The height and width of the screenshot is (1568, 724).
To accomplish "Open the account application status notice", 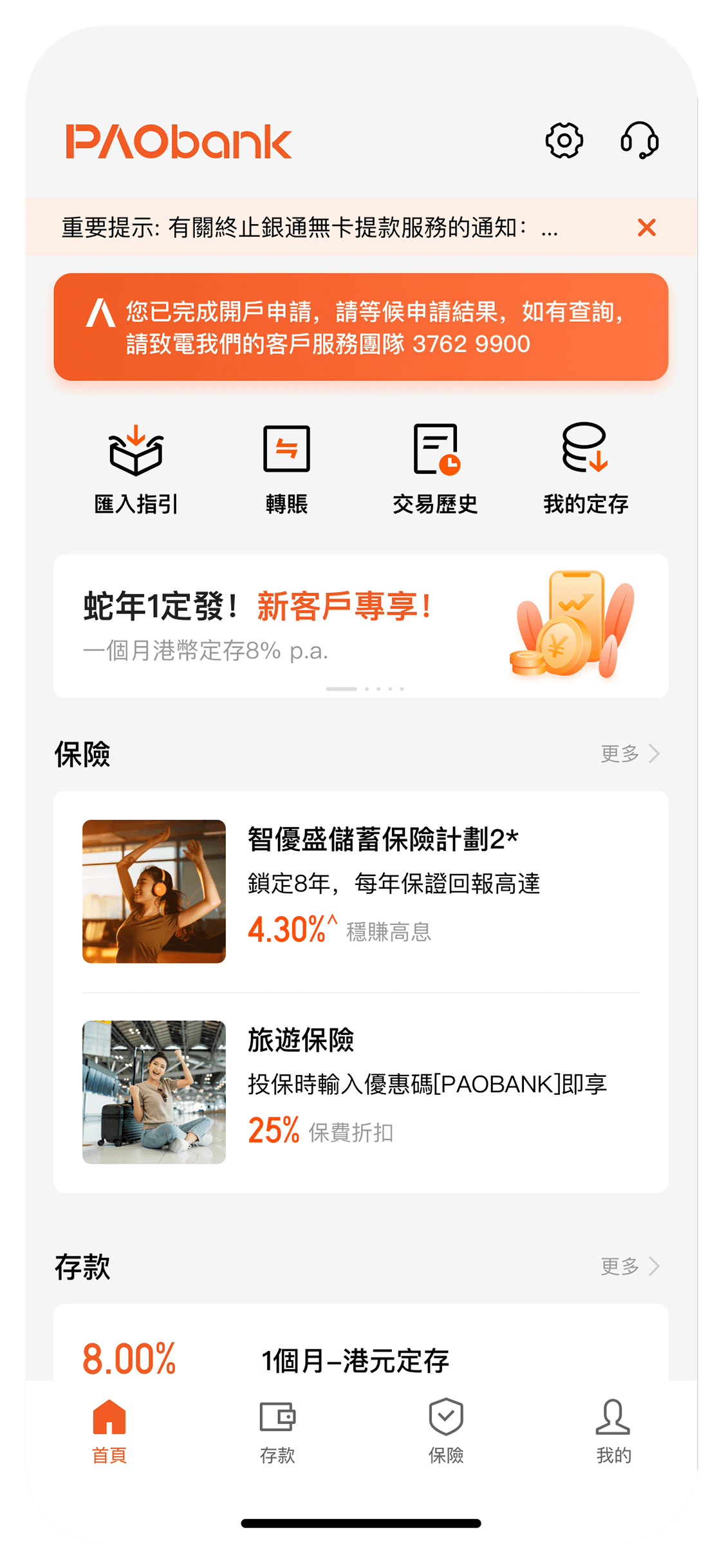I will [x=360, y=327].
